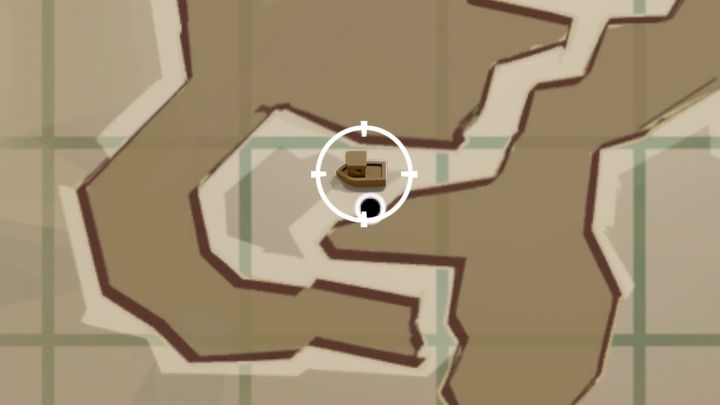Tap the black dot marker below the boat

(370, 208)
